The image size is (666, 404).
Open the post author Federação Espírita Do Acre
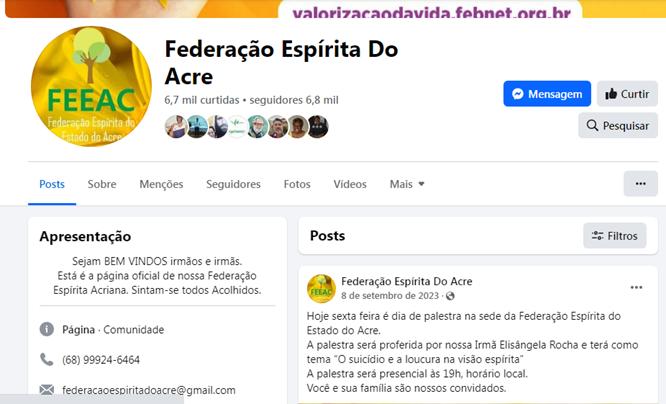tap(406, 281)
